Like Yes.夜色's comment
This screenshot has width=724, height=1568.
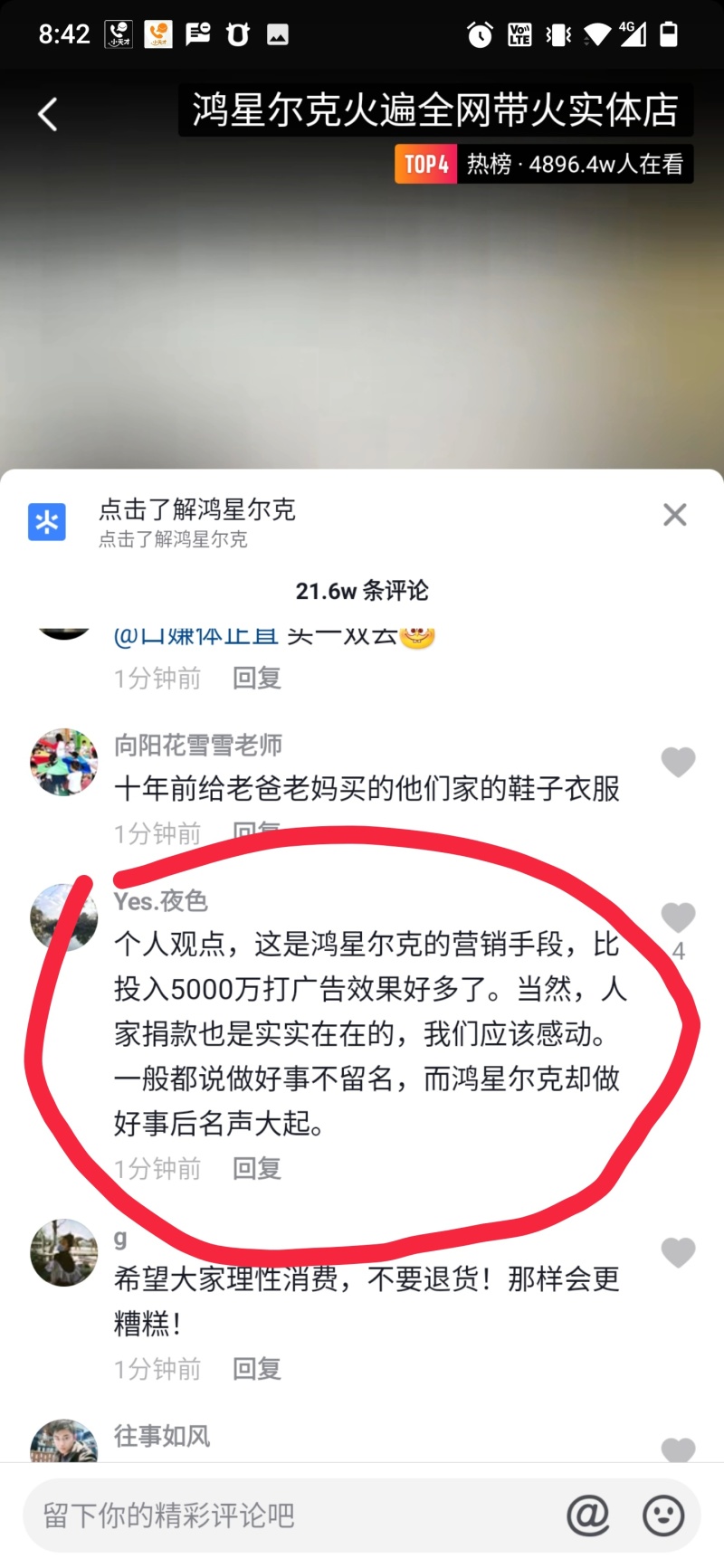point(678,917)
